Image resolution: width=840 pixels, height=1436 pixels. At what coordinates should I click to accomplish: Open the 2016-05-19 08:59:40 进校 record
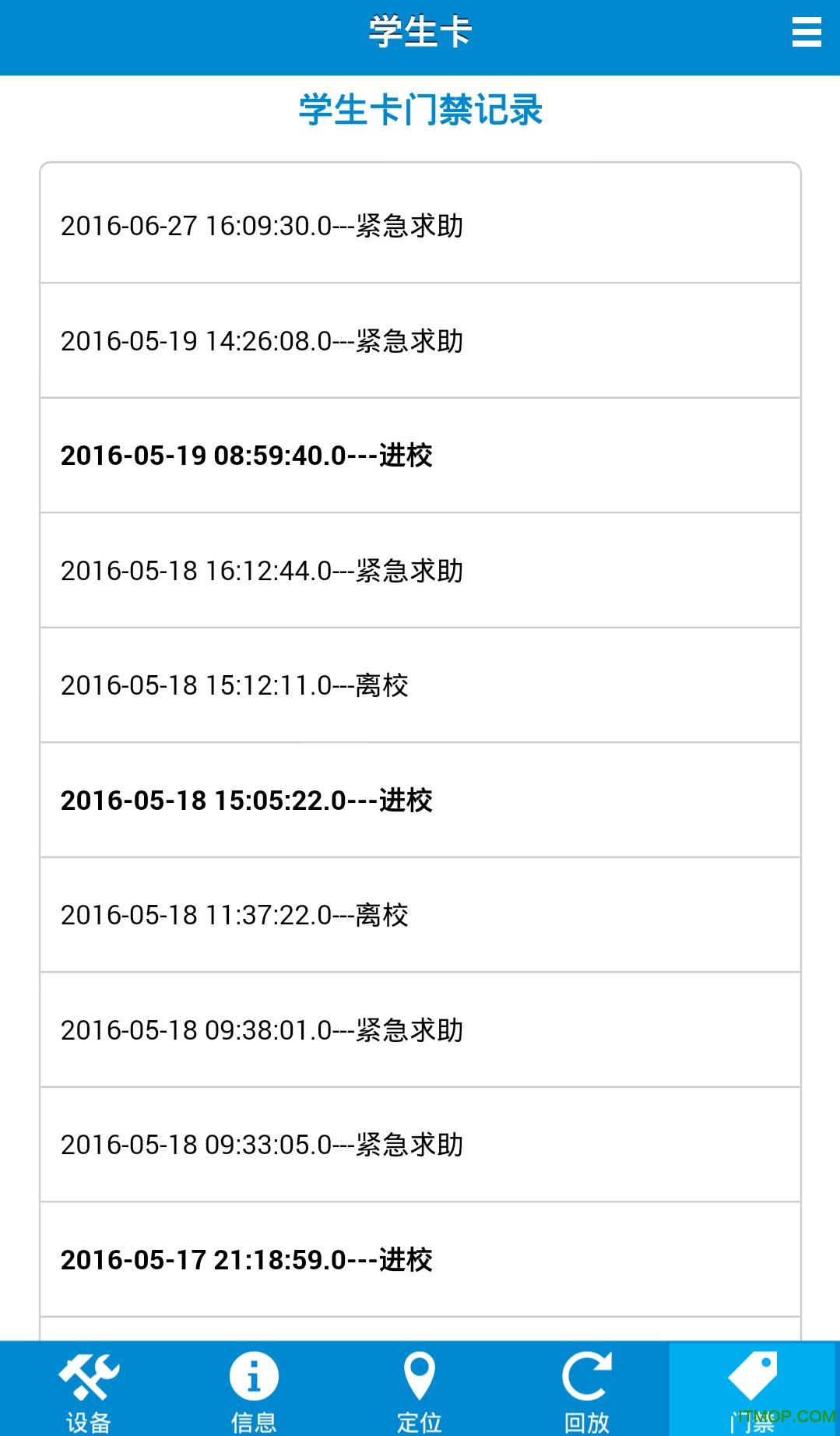click(420, 456)
